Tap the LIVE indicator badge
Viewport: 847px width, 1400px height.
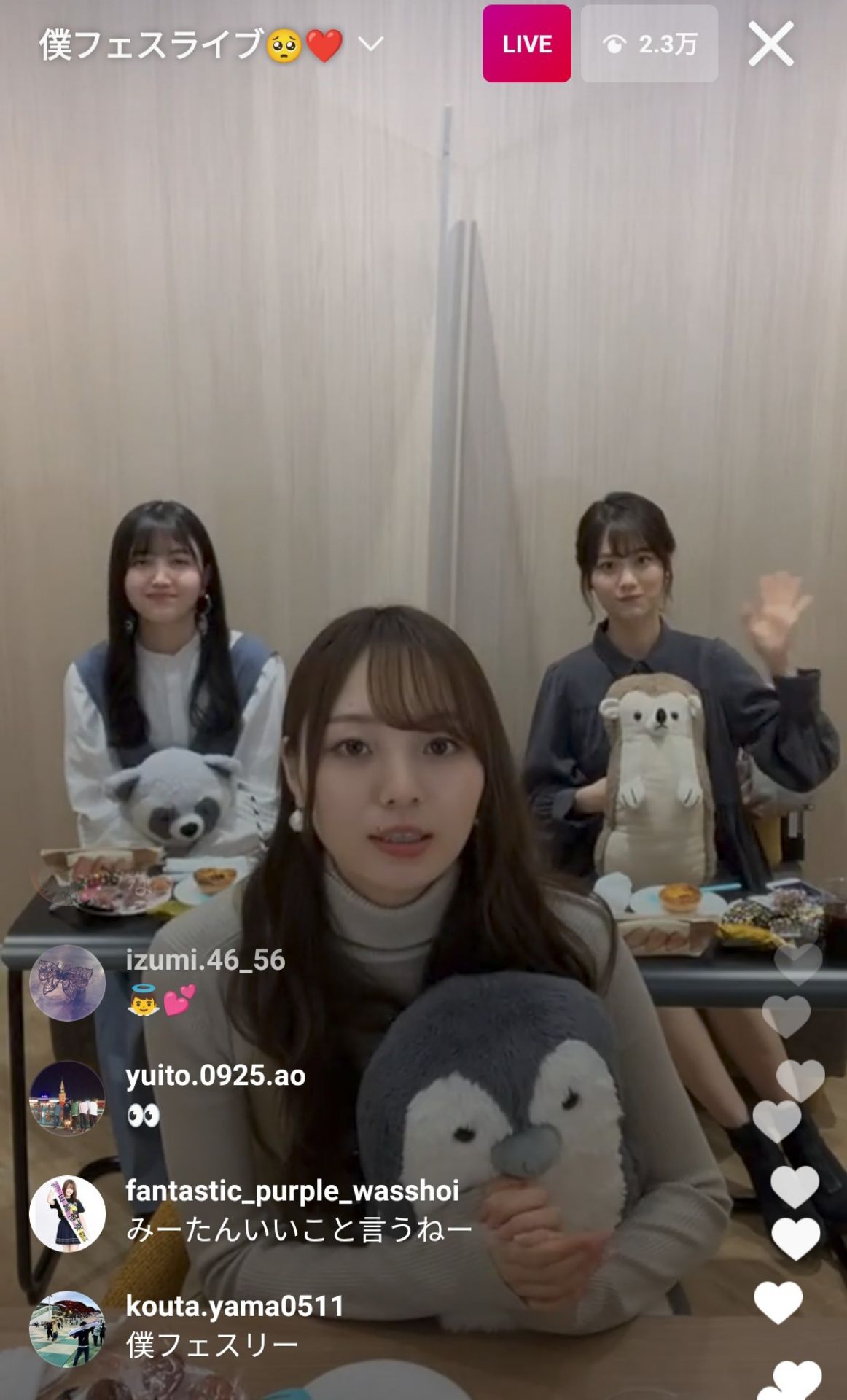pos(527,45)
